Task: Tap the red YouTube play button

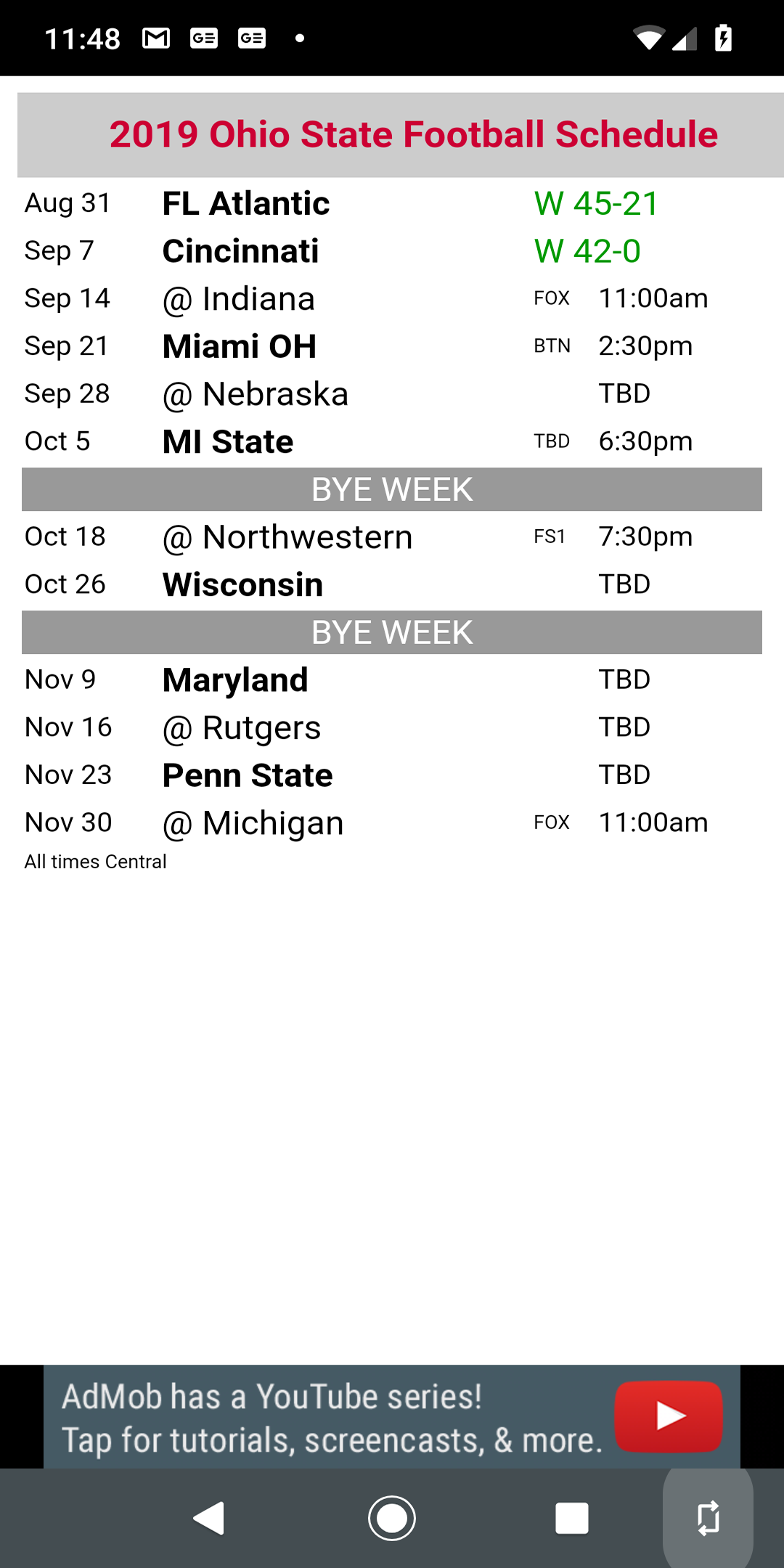Action: [x=668, y=1416]
